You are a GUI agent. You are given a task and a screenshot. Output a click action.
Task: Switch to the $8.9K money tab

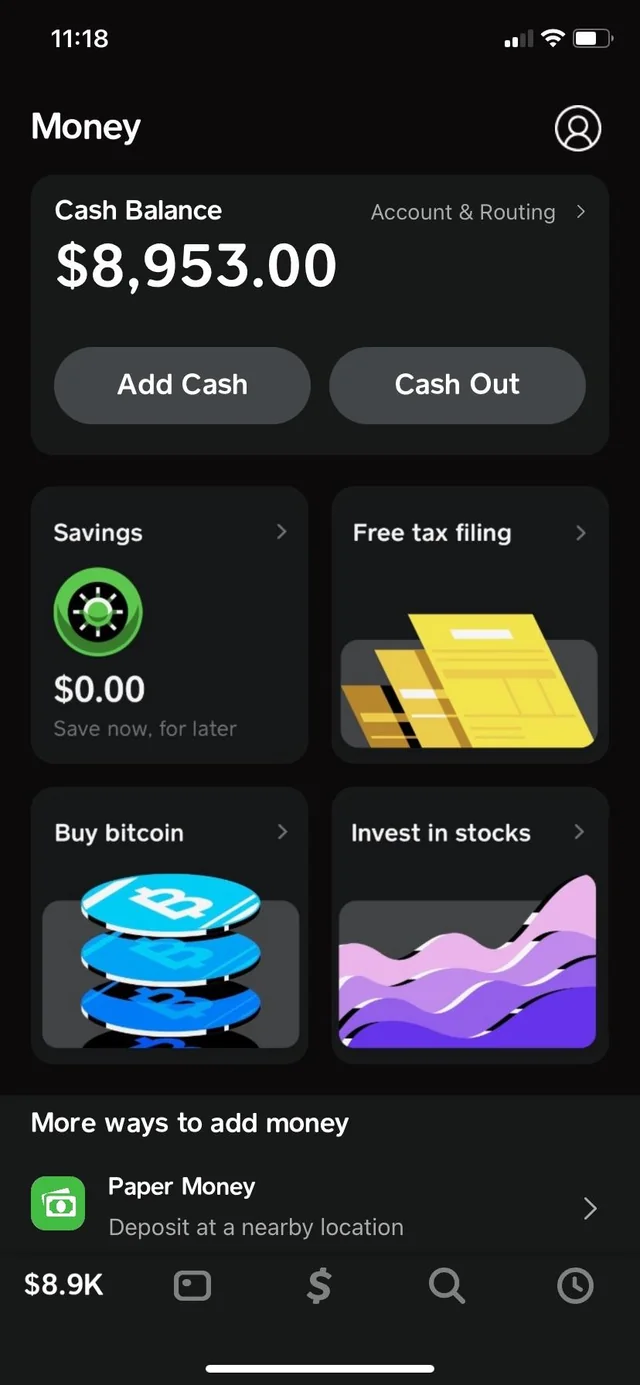click(x=64, y=1285)
